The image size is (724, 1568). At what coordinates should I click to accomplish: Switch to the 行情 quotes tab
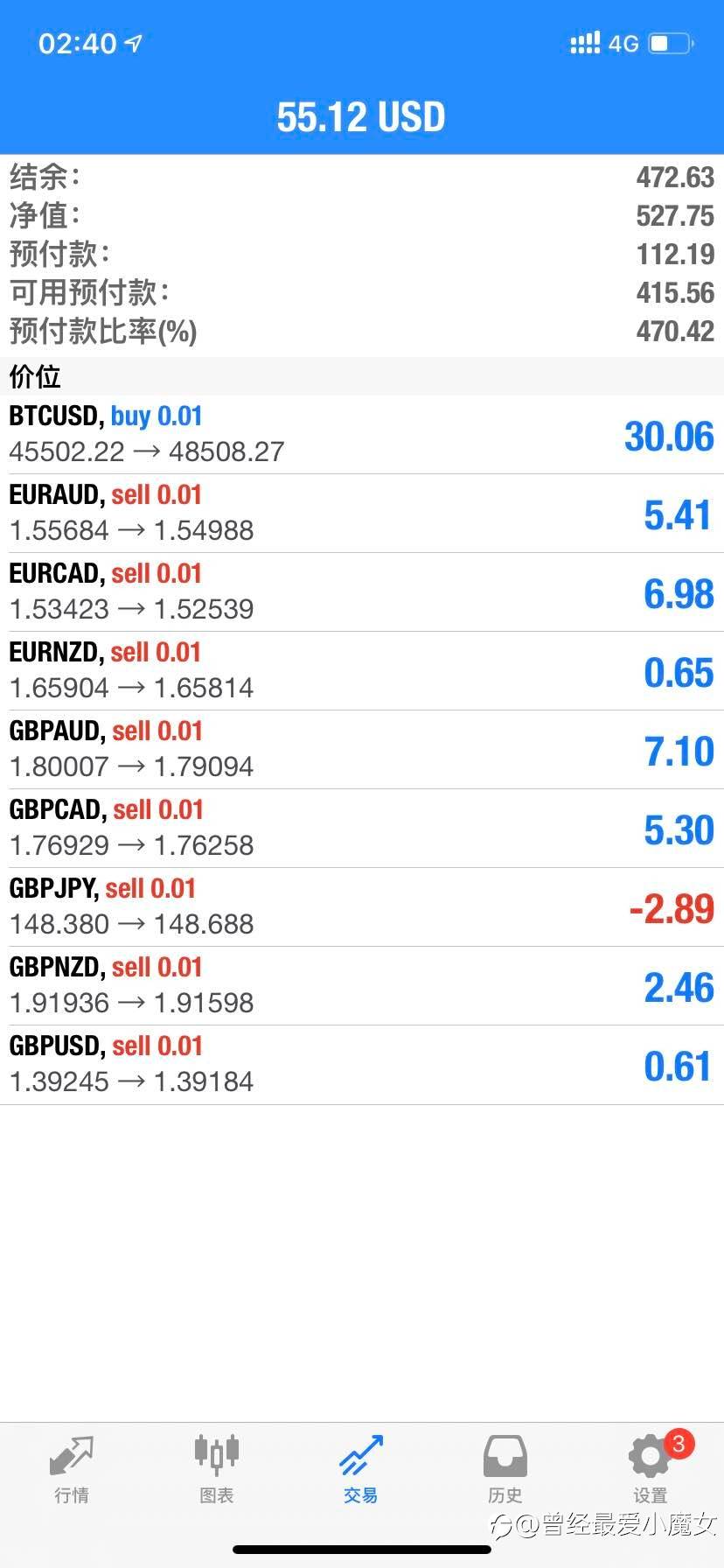coord(72,1470)
